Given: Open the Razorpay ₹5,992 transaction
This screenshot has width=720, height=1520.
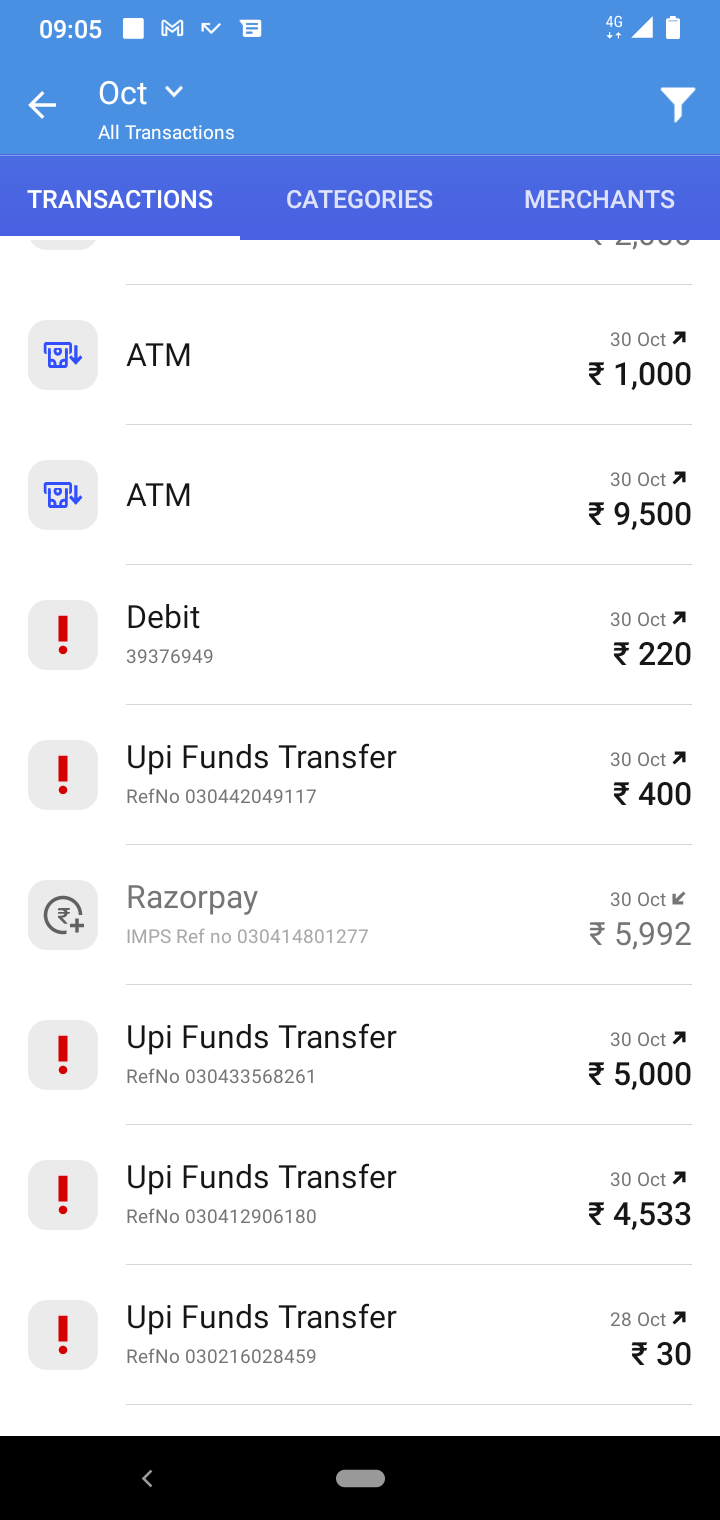Looking at the screenshot, I should [x=360, y=915].
